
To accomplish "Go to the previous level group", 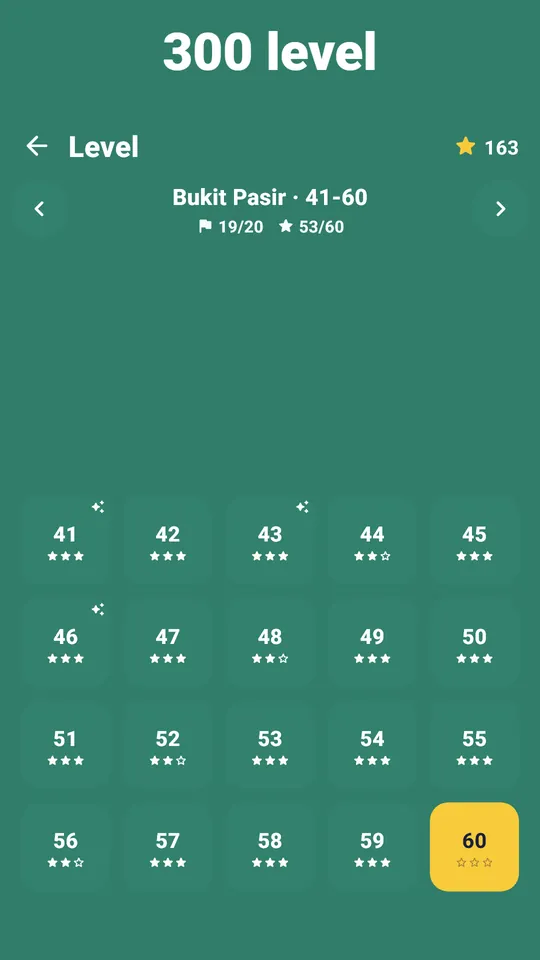I will click(39, 209).
